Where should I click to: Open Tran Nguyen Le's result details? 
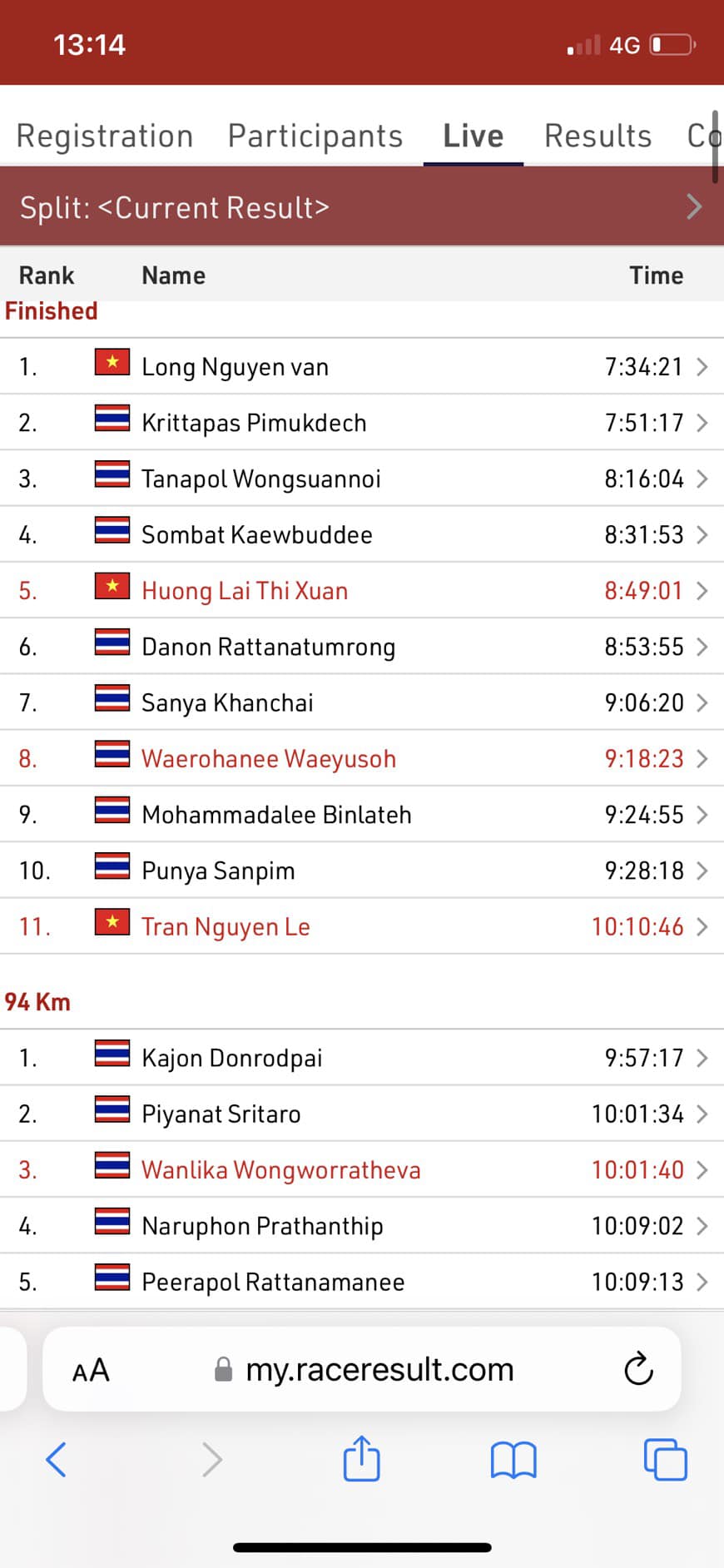[362, 926]
